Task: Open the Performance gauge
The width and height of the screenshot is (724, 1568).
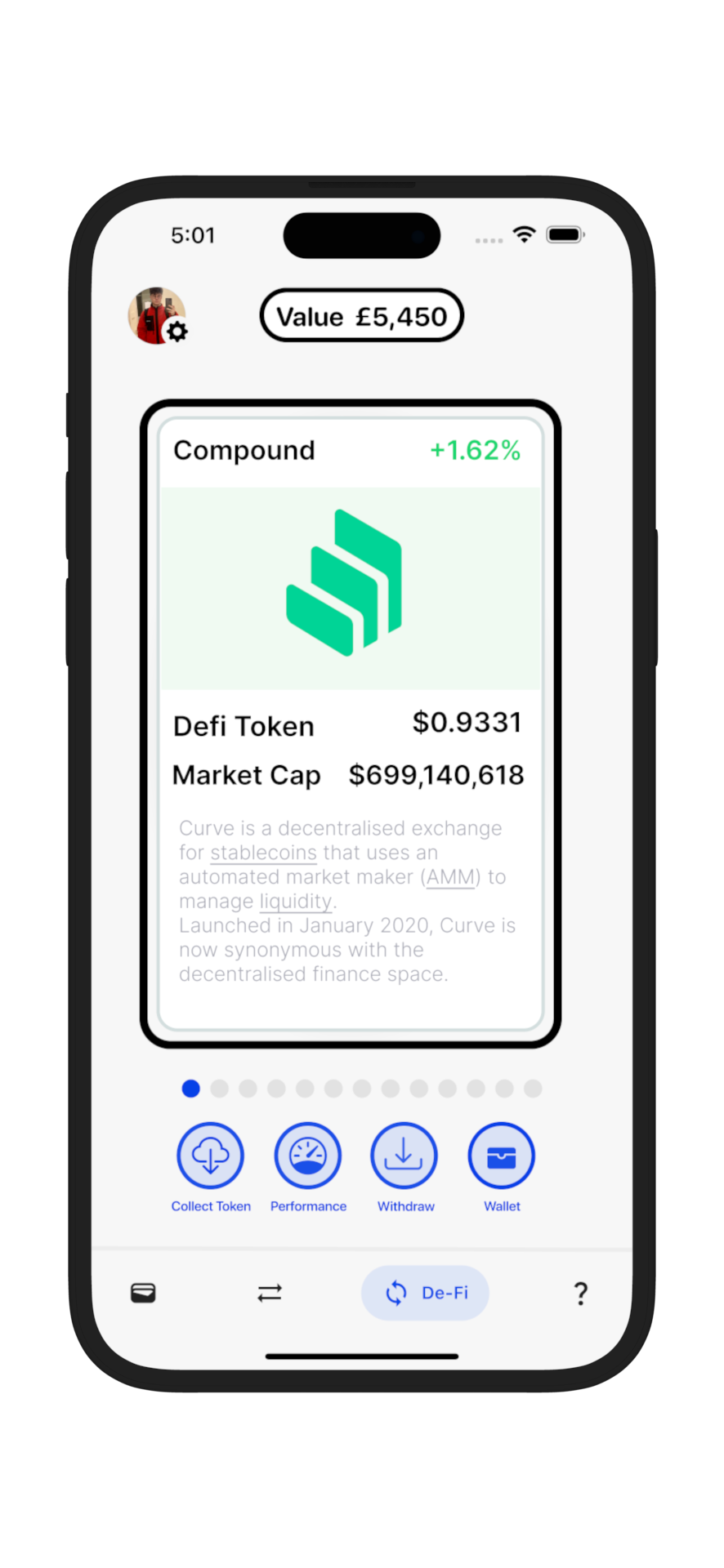Action: tap(308, 1156)
